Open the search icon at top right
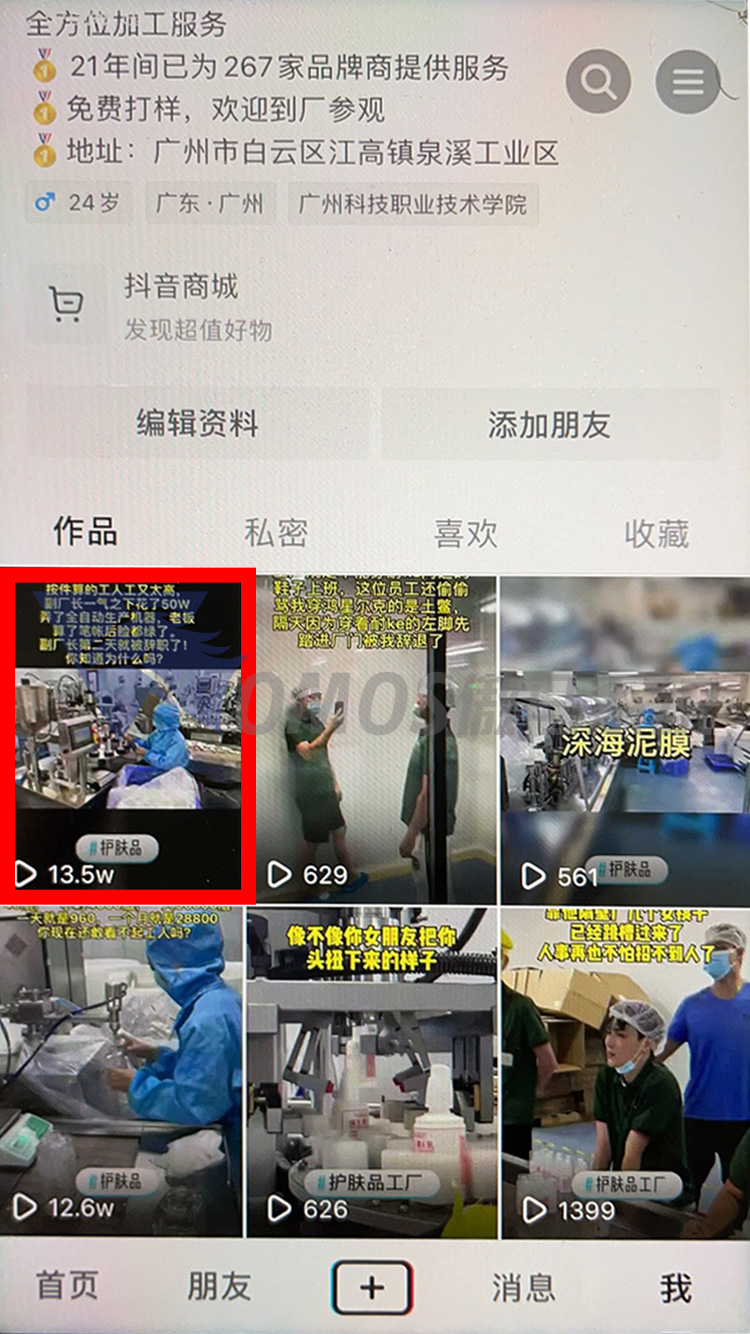750x1334 pixels. (598, 82)
